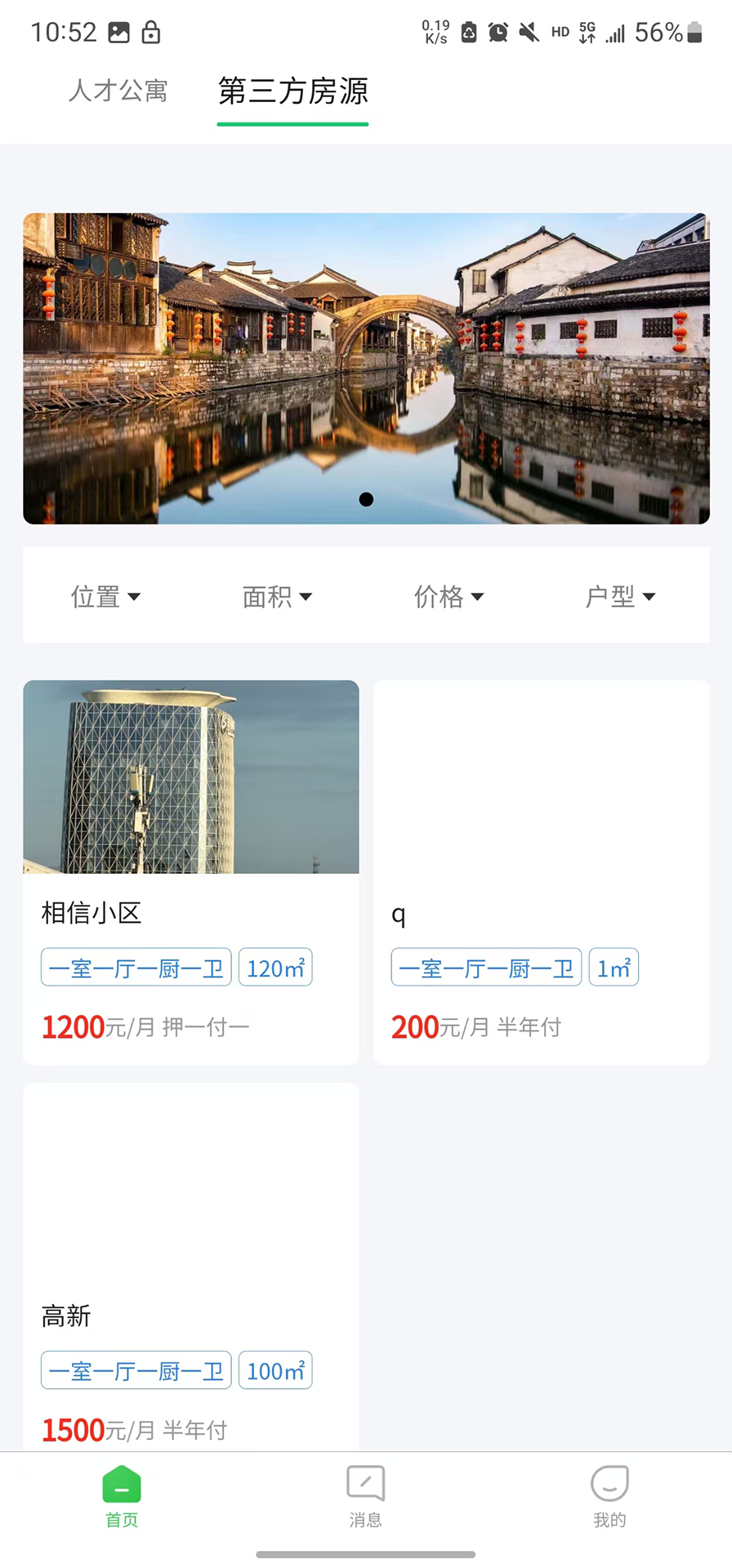The height and width of the screenshot is (1568, 732).
Task: Open the 我的 profile icon in bottom navigation
Action: pos(608,1482)
